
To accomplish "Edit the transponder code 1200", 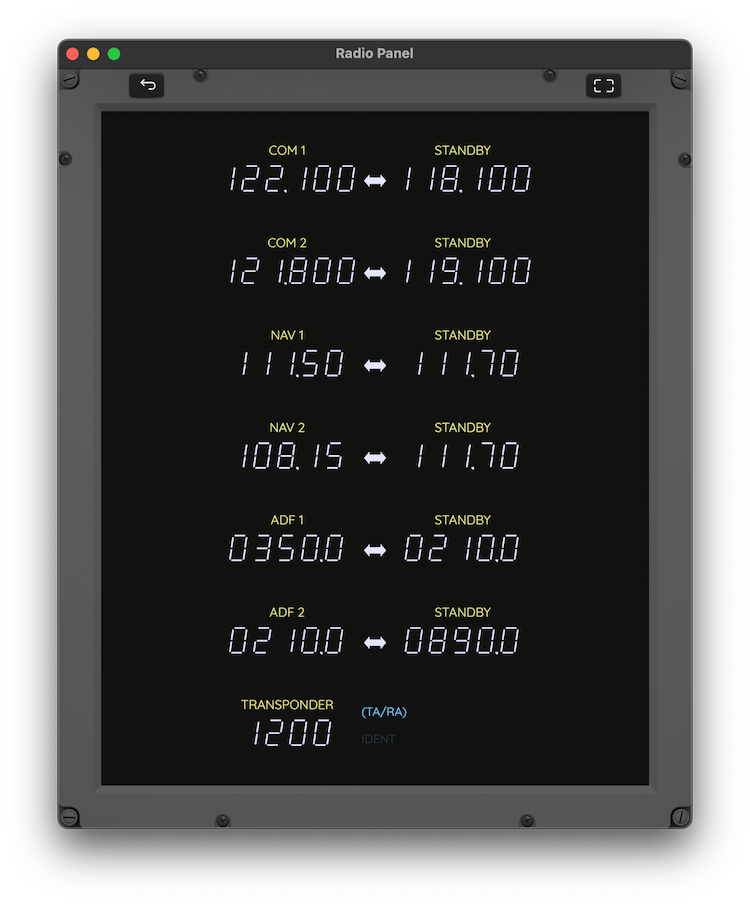I will [291, 734].
